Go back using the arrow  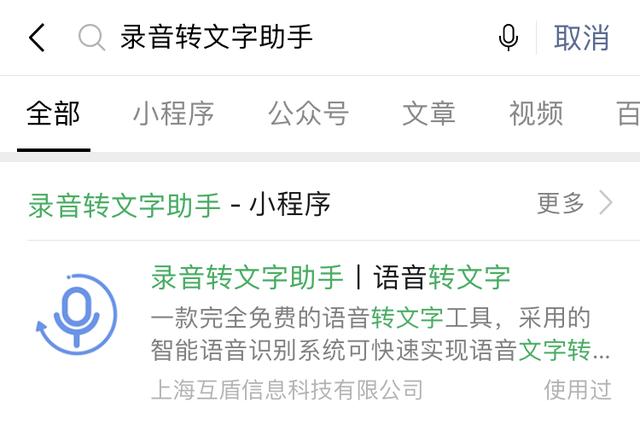coord(37,38)
